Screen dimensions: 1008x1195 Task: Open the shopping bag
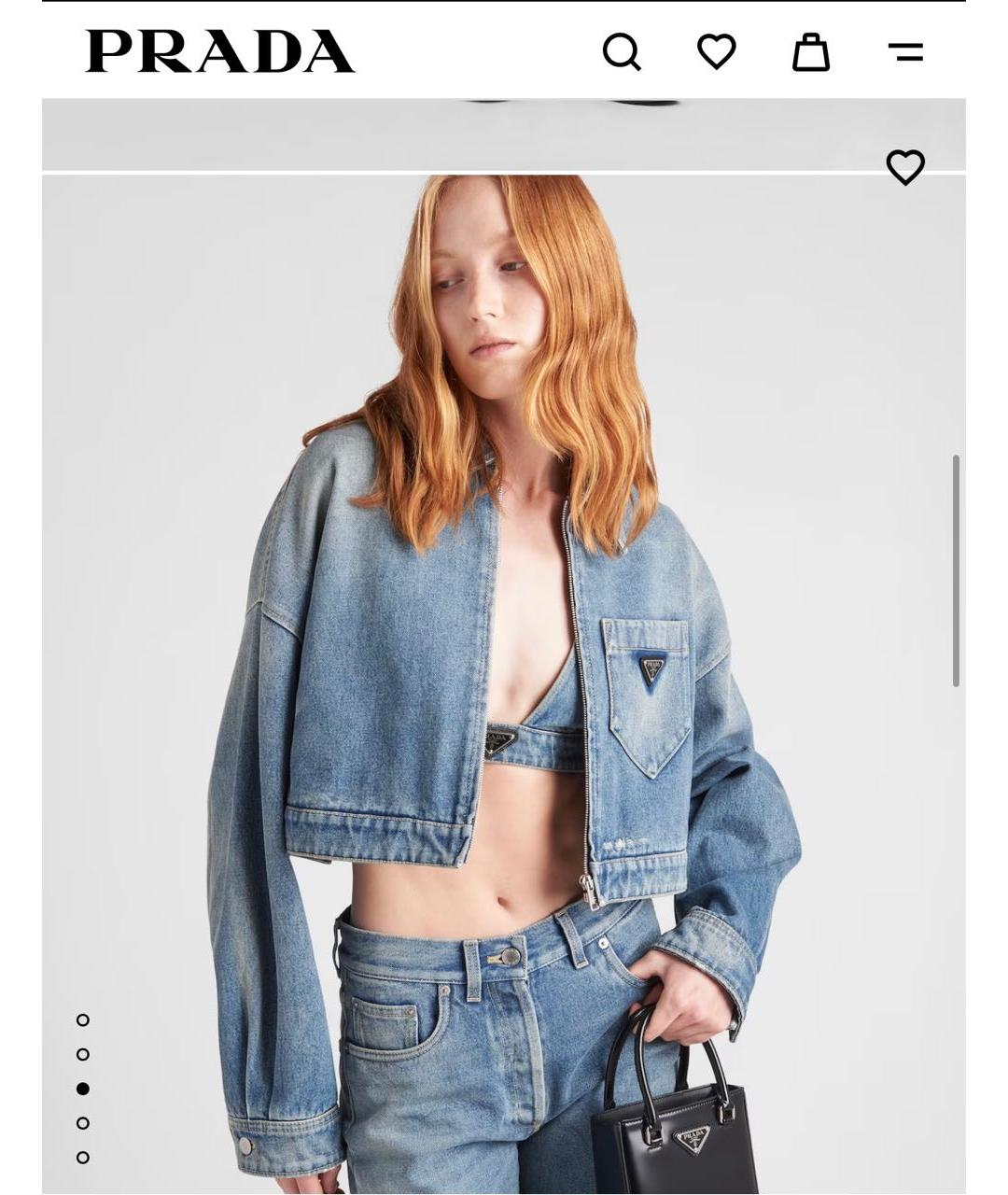click(810, 52)
